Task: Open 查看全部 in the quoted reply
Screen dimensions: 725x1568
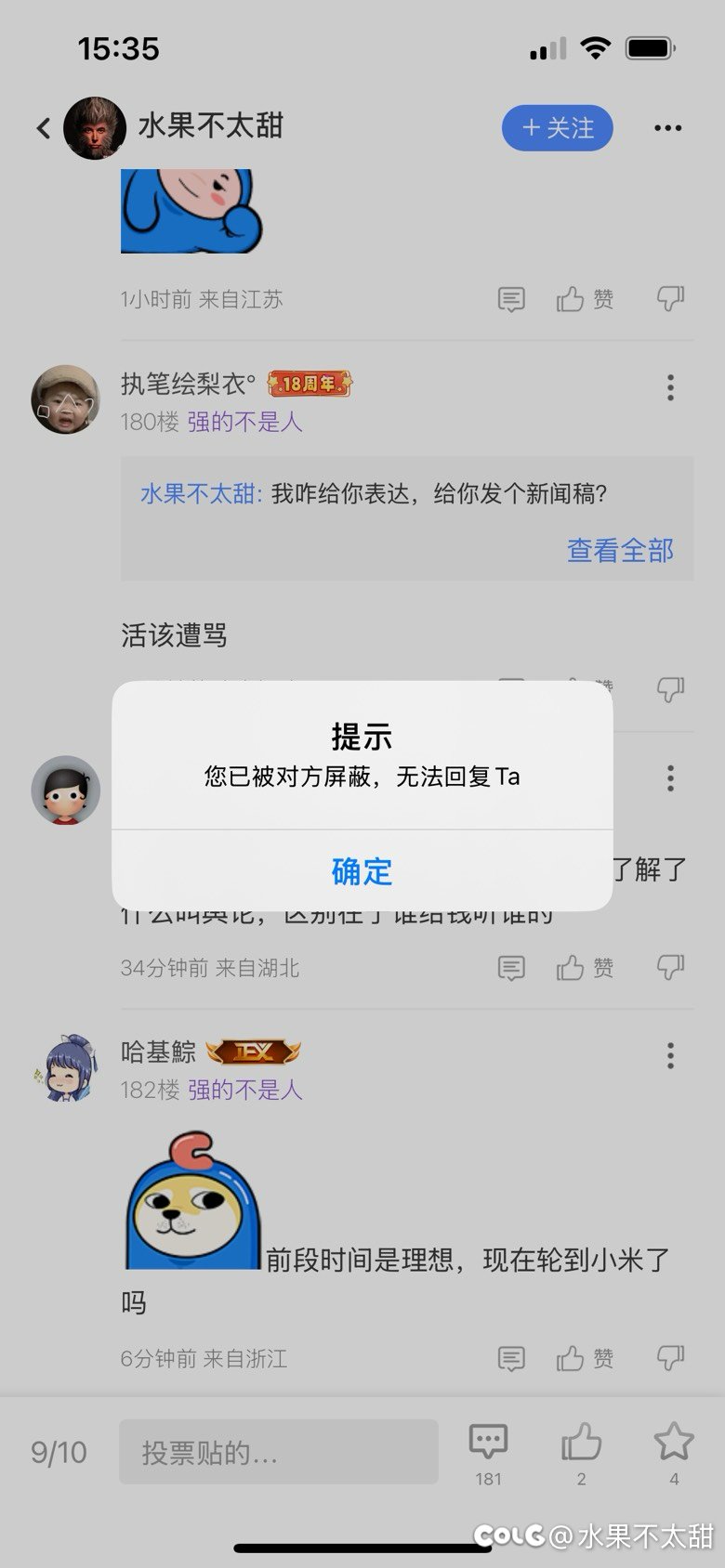Action: point(620,551)
